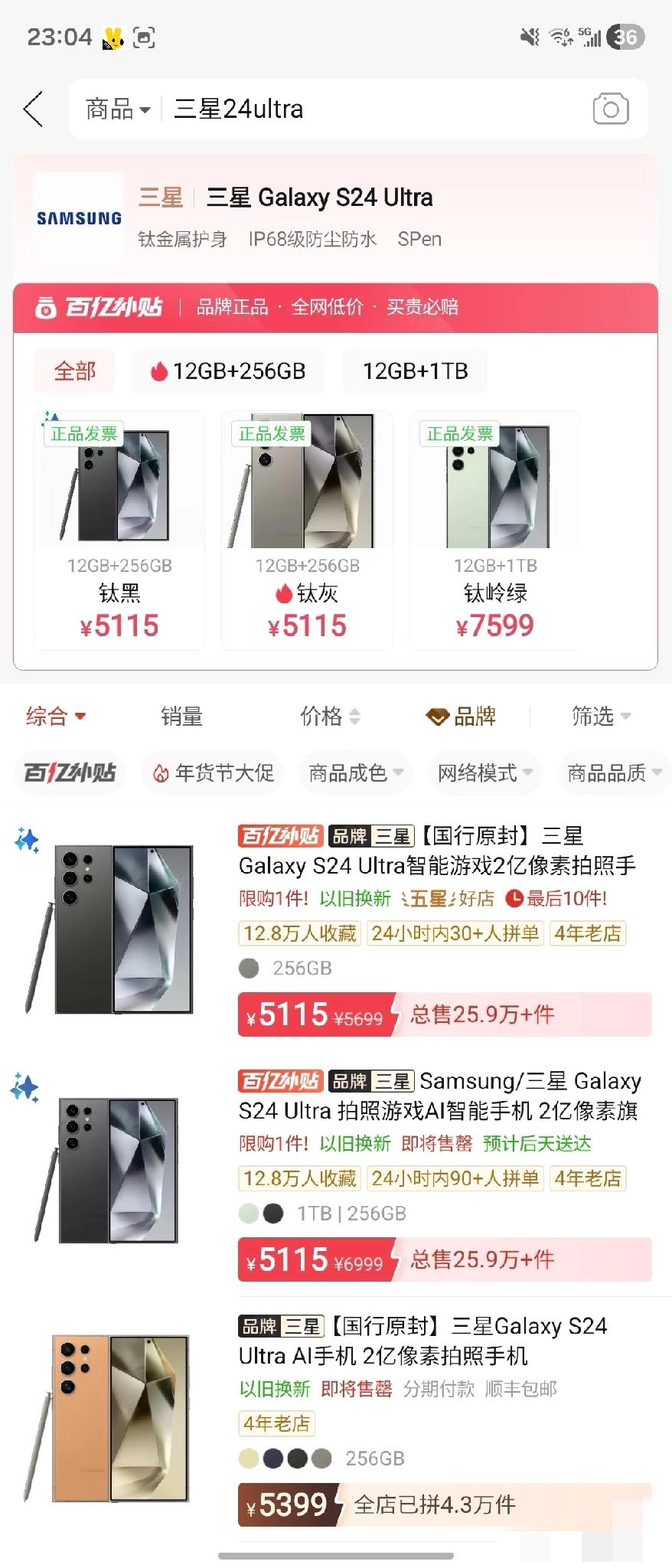Open the image search camera icon

(610, 109)
